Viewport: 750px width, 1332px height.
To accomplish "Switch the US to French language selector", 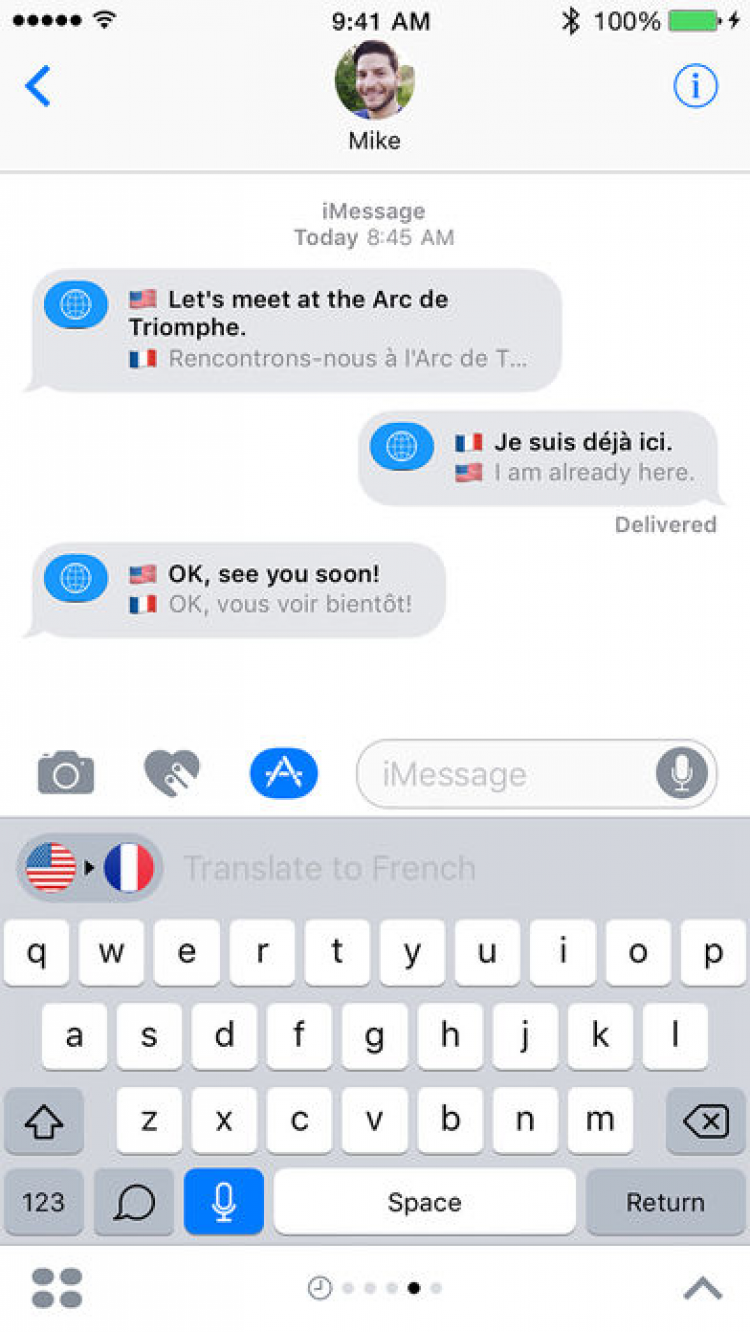I will [x=90, y=867].
